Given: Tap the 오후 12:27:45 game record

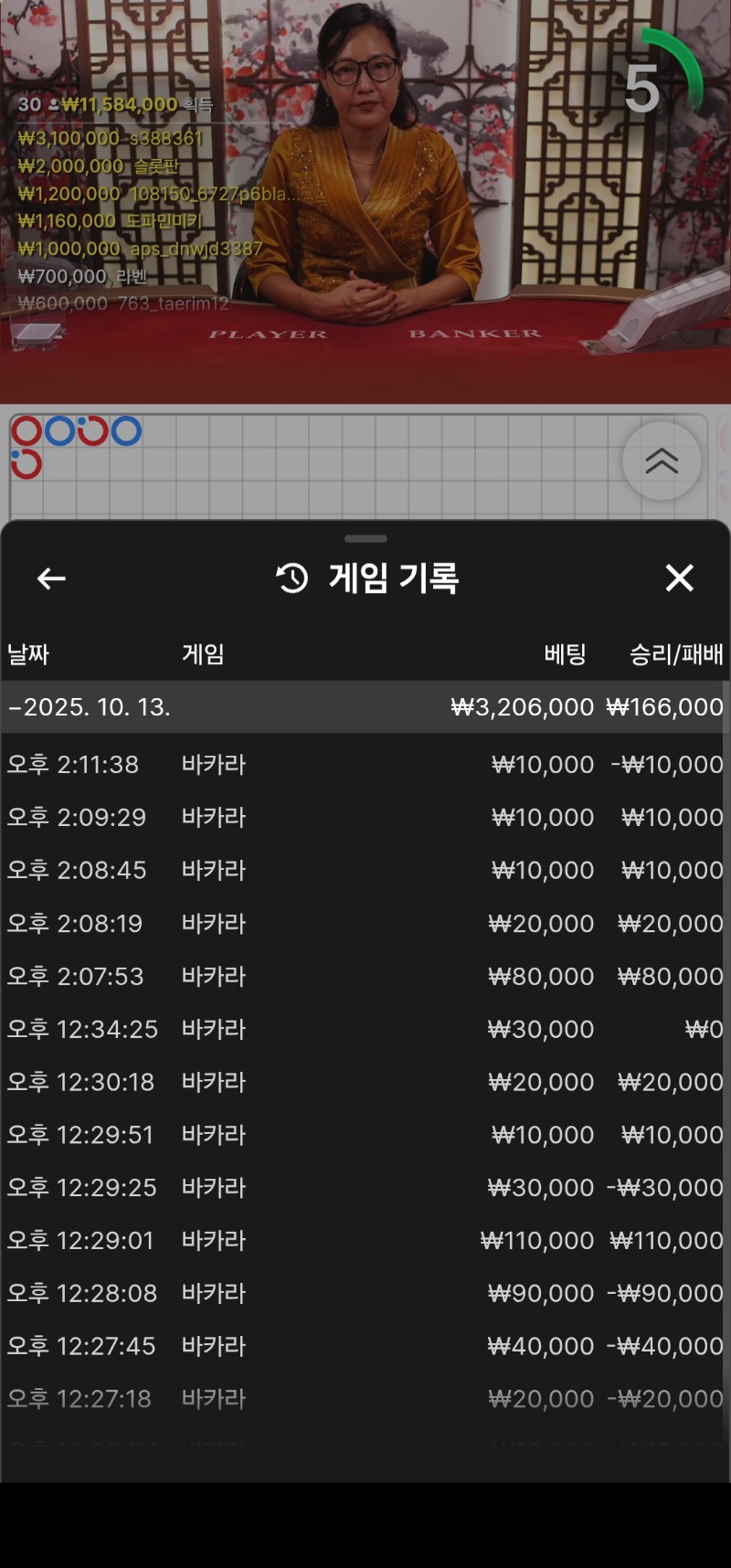Looking at the screenshot, I should (364, 1346).
